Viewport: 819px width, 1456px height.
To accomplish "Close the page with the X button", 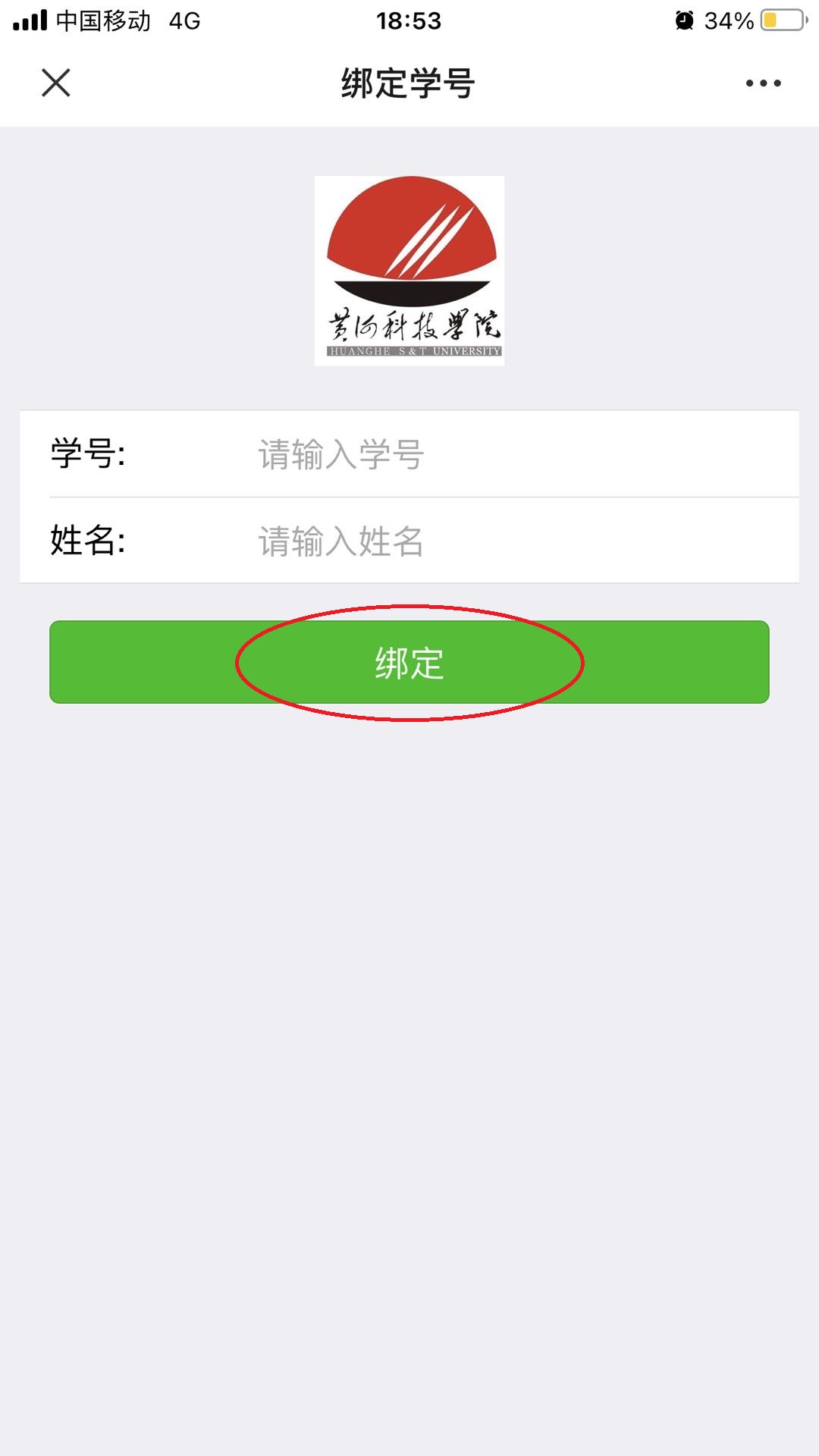I will pos(56,82).
